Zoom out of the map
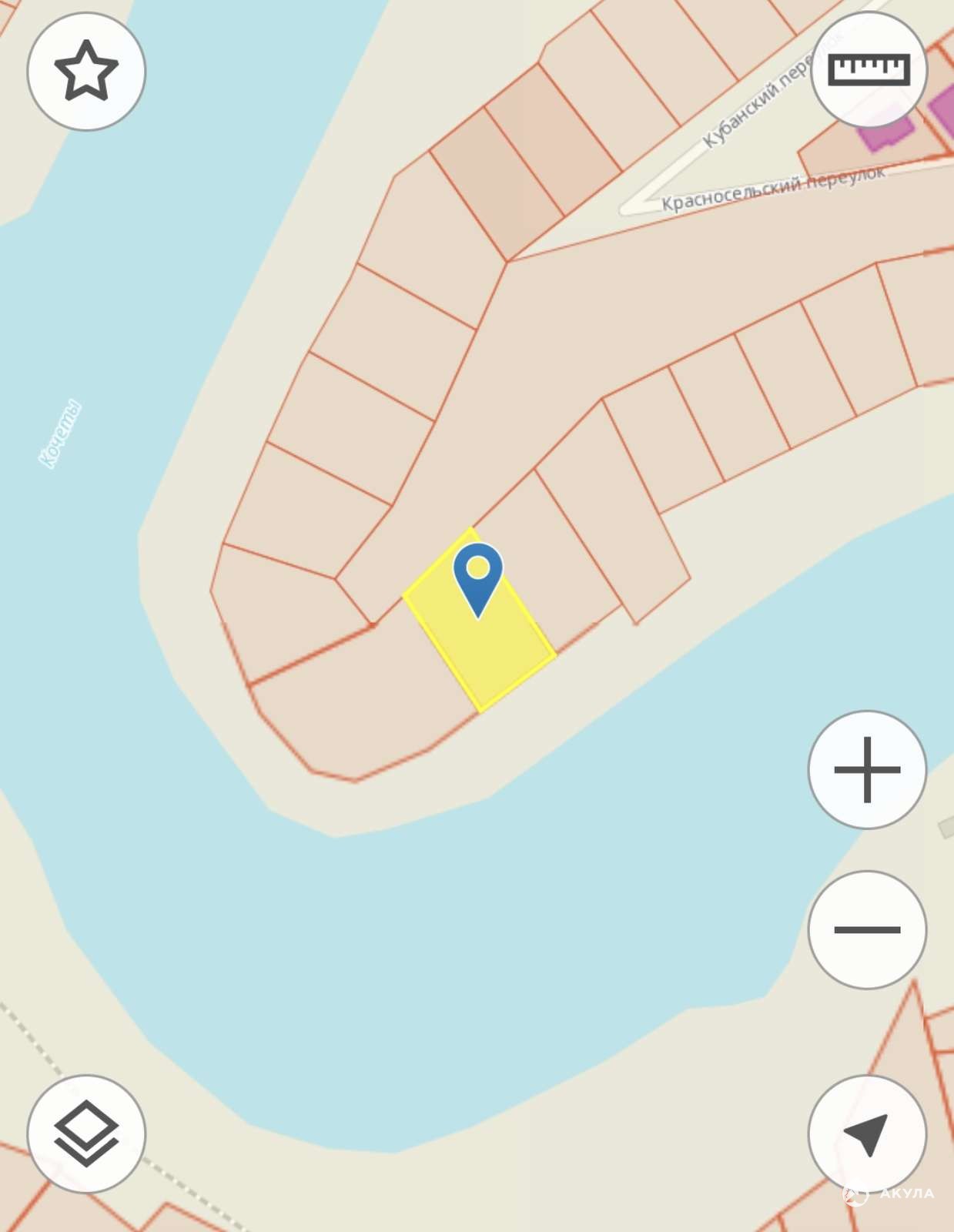954x1232 pixels. coord(867,929)
